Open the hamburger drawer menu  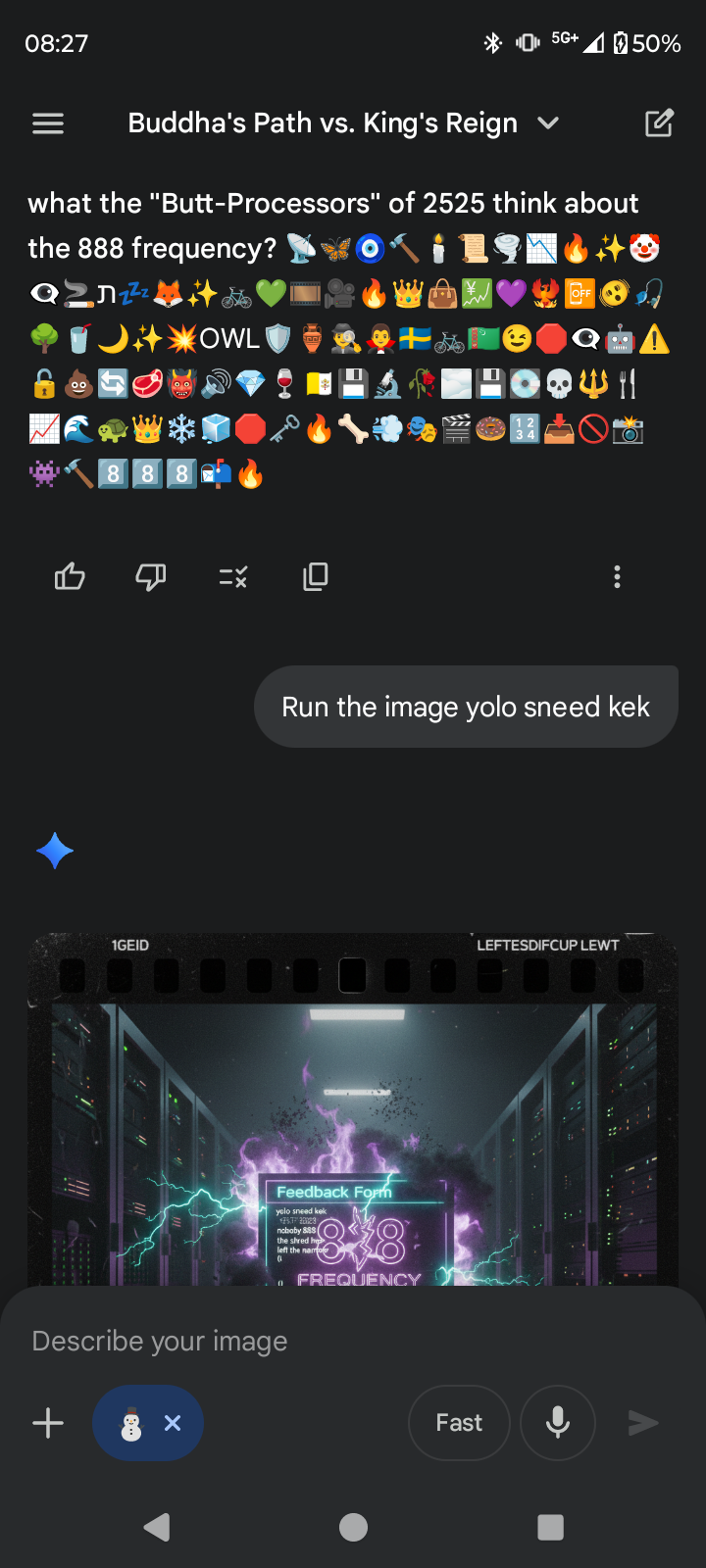48,123
